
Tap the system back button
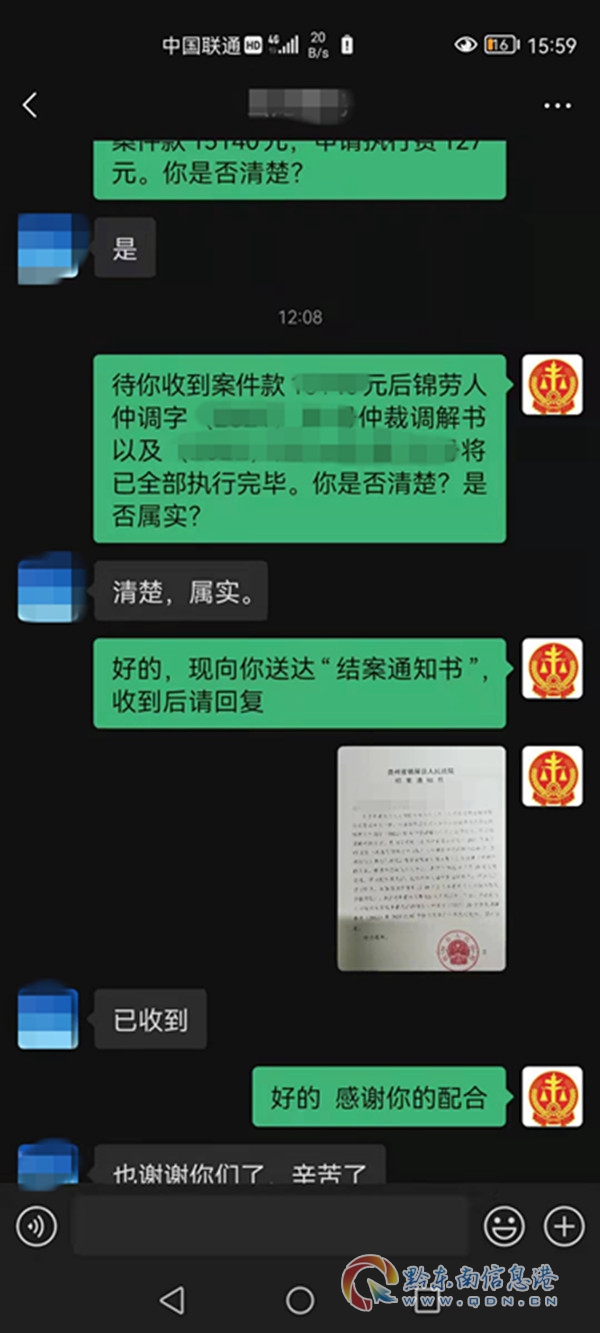[x=172, y=1299]
